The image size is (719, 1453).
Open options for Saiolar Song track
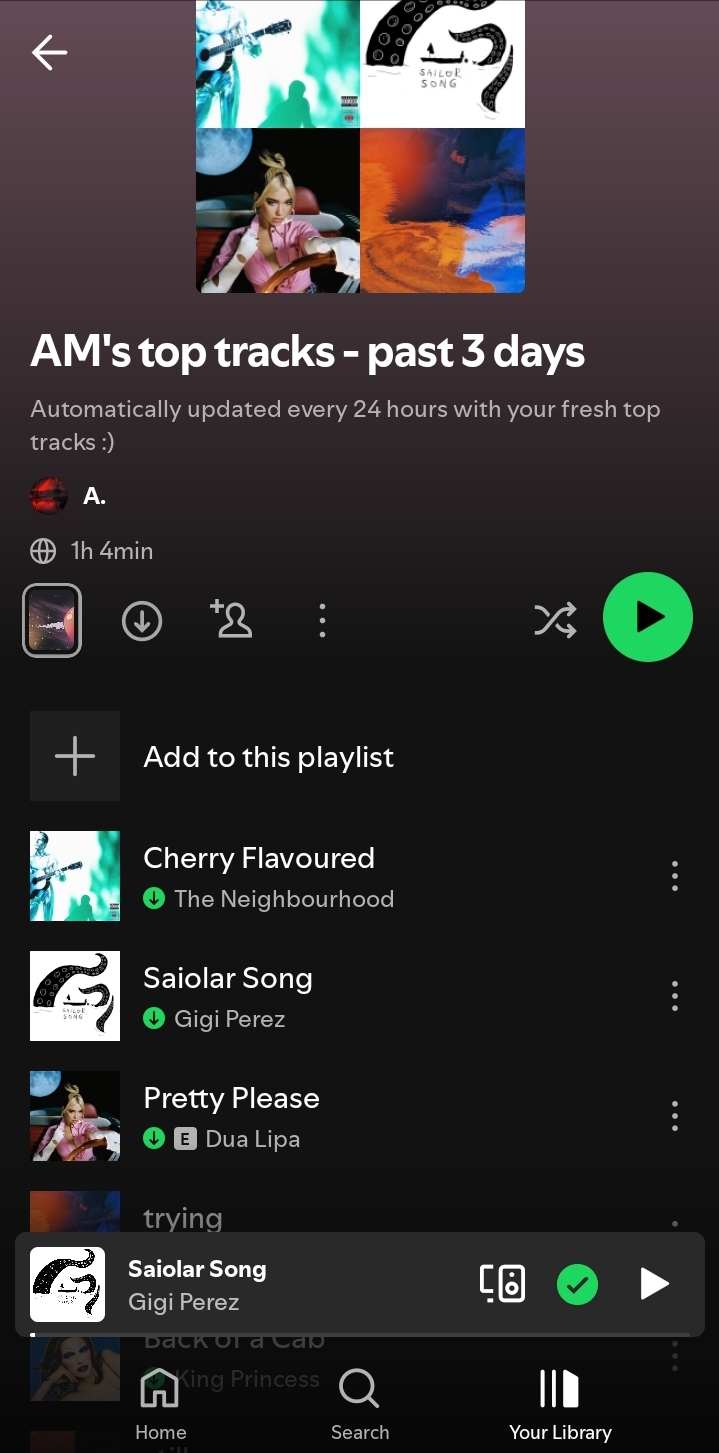coord(675,996)
